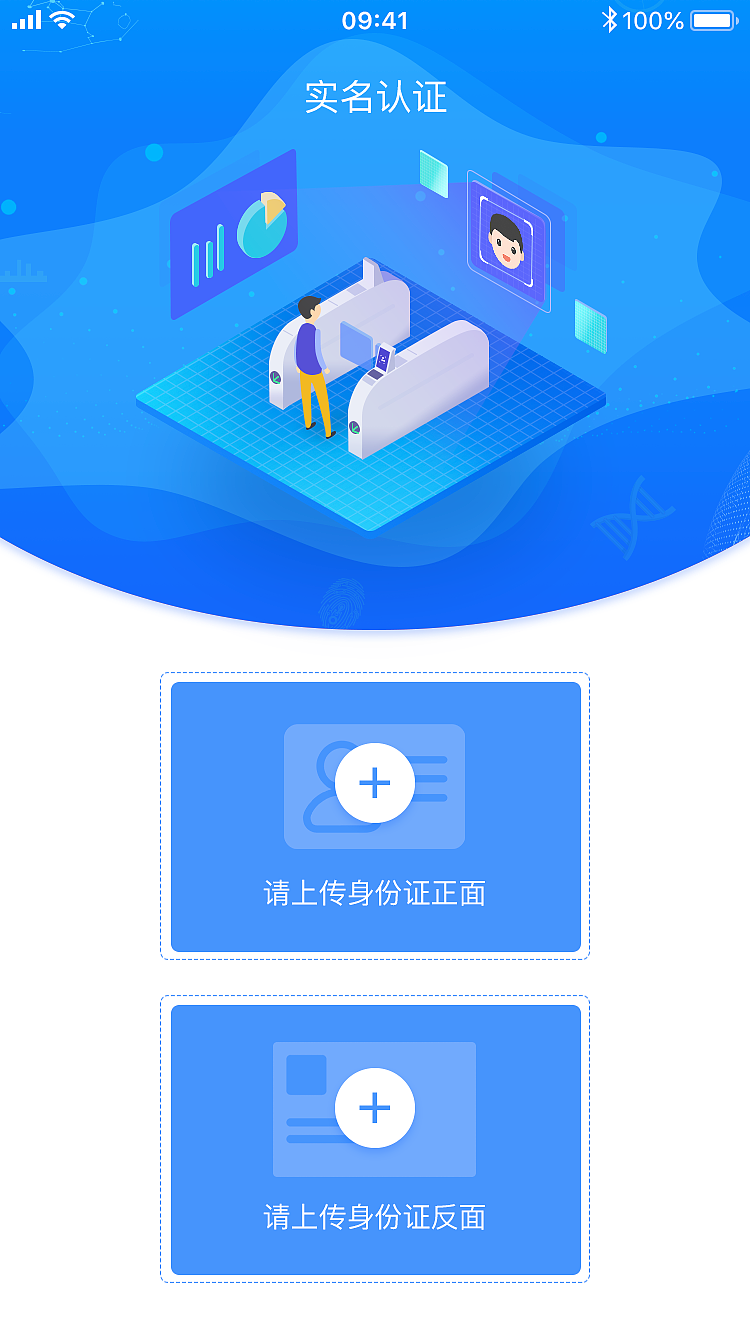Tap the 100% battery percentage text

(652, 17)
